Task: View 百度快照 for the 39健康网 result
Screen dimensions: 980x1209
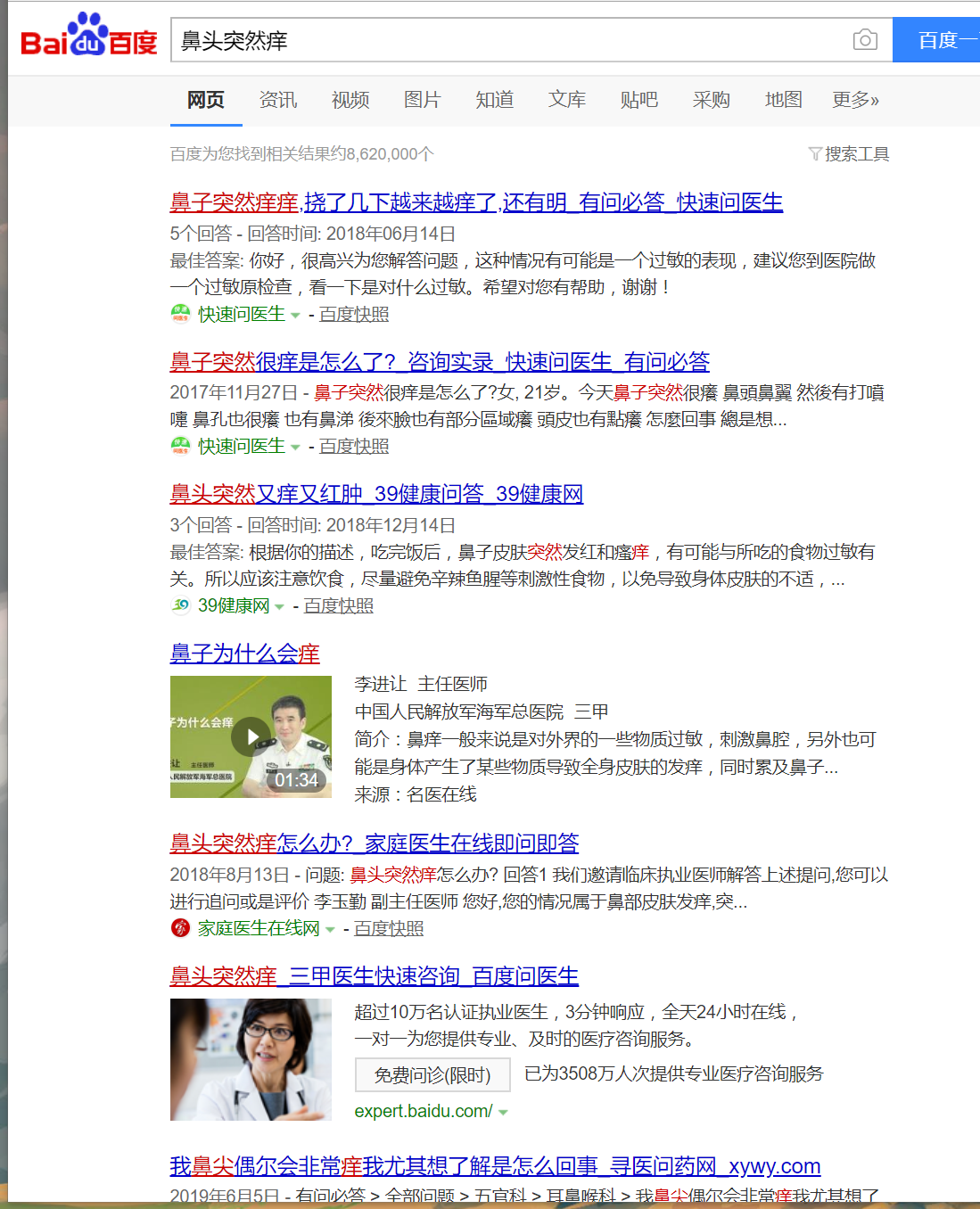Action: (339, 606)
